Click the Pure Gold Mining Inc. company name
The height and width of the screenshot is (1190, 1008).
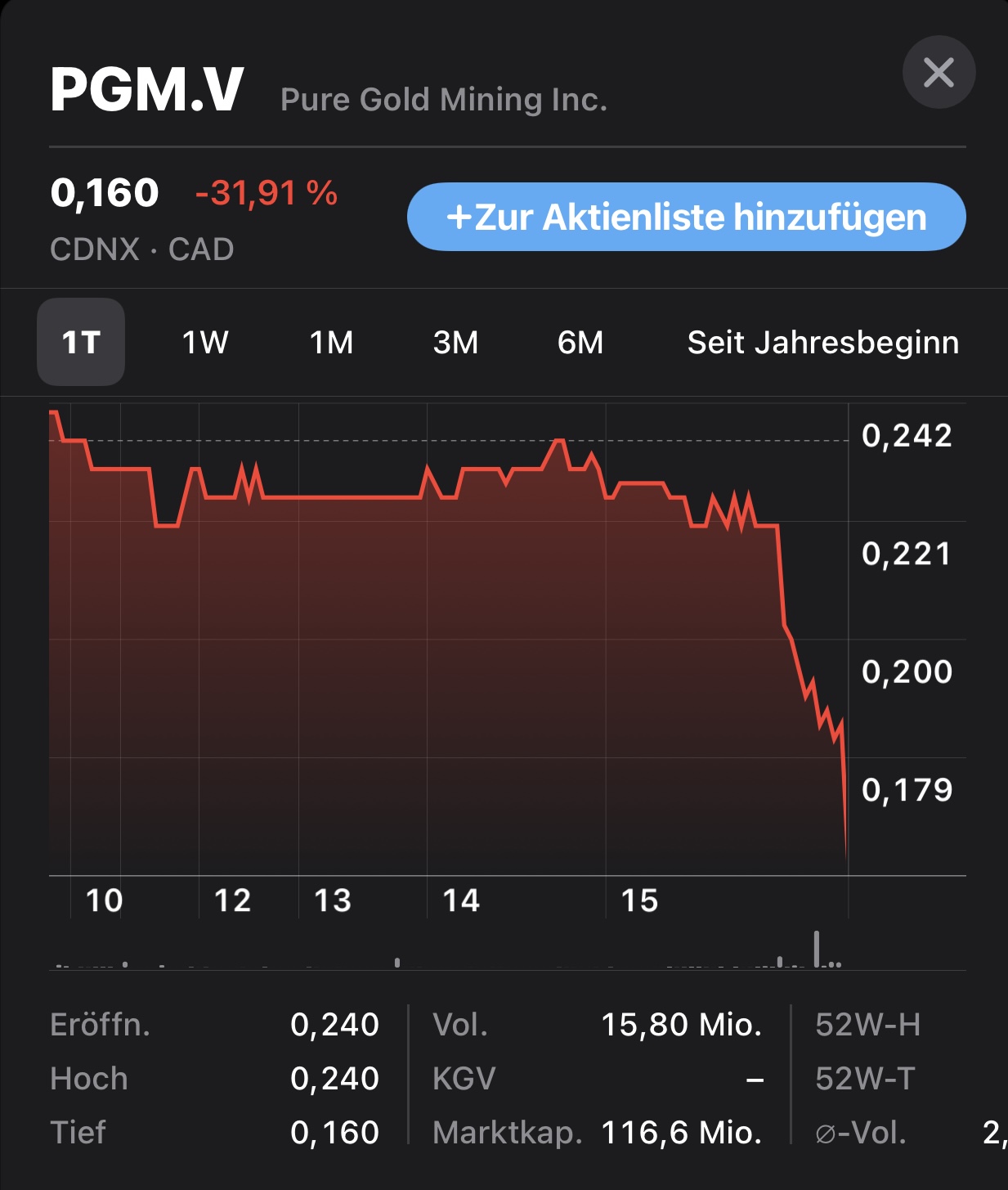[x=444, y=100]
